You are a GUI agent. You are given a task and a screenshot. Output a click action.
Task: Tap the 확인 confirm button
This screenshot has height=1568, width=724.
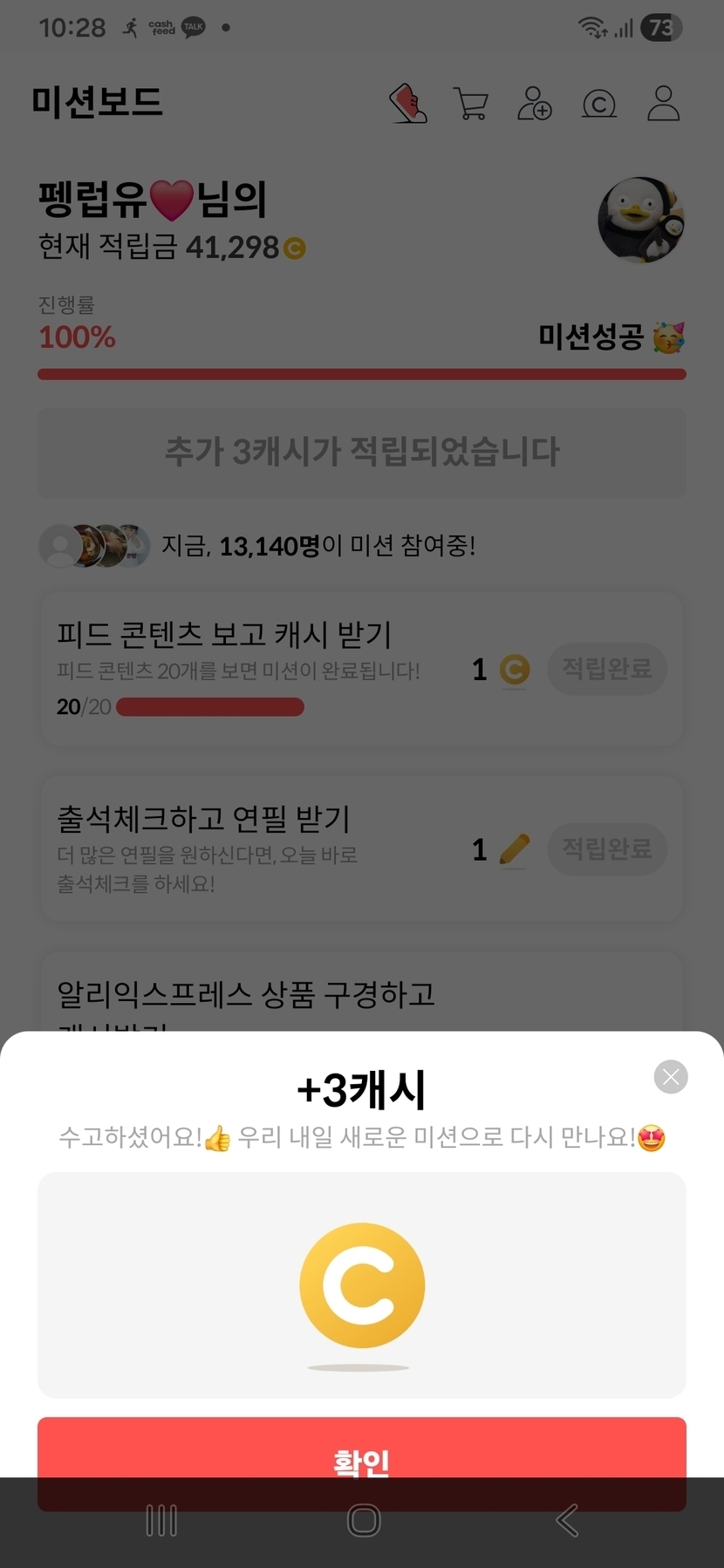click(361, 1462)
